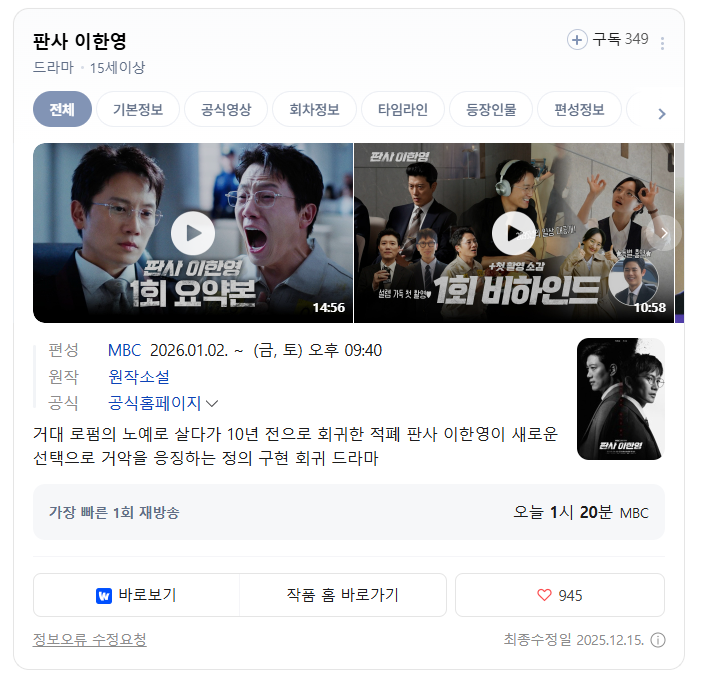Expand the 공식홈페이지 dropdown
Viewport: 707px width, 686px height.
(162, 403)
